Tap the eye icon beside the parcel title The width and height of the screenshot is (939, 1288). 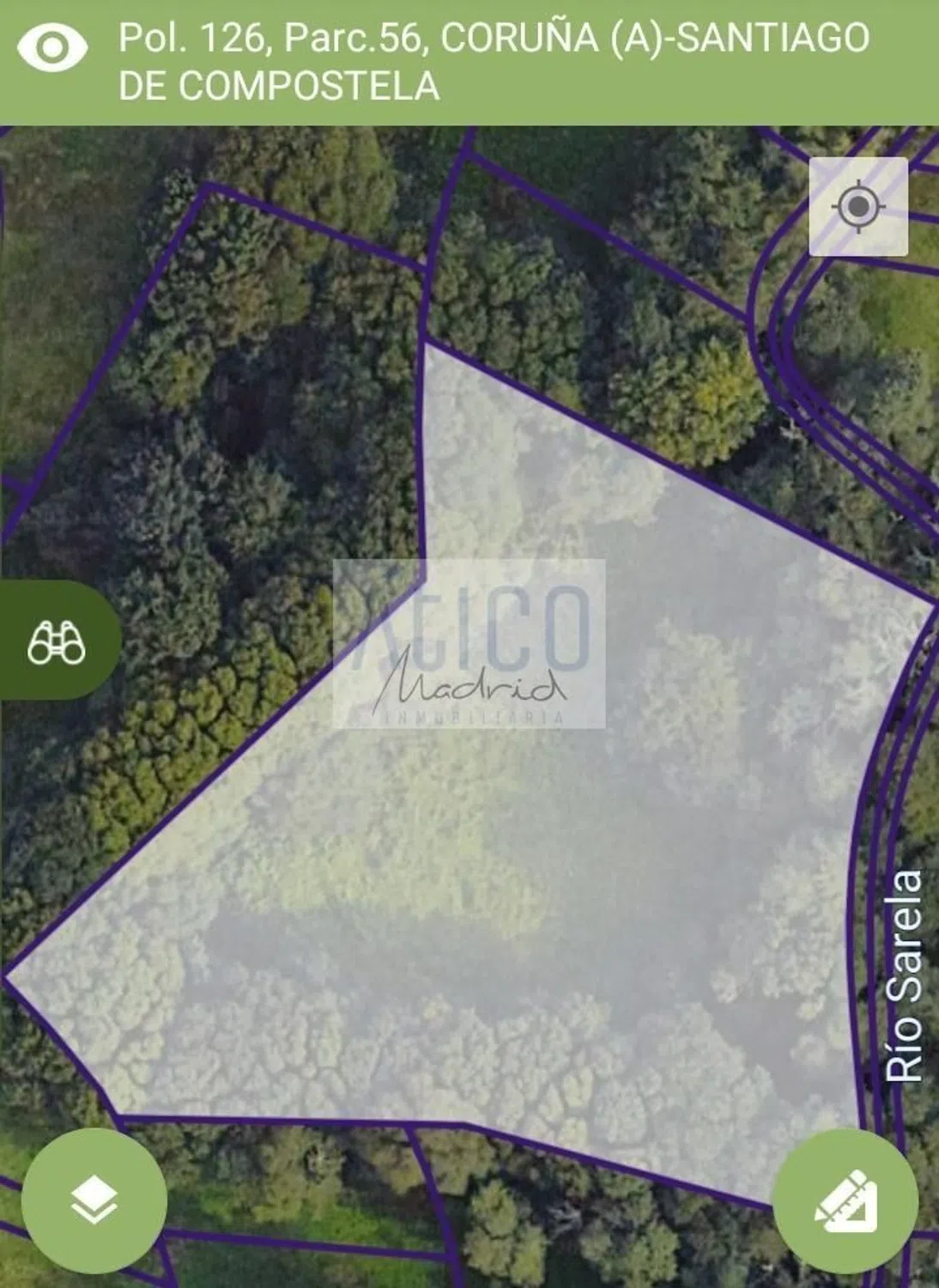click(x=52, y=49)
